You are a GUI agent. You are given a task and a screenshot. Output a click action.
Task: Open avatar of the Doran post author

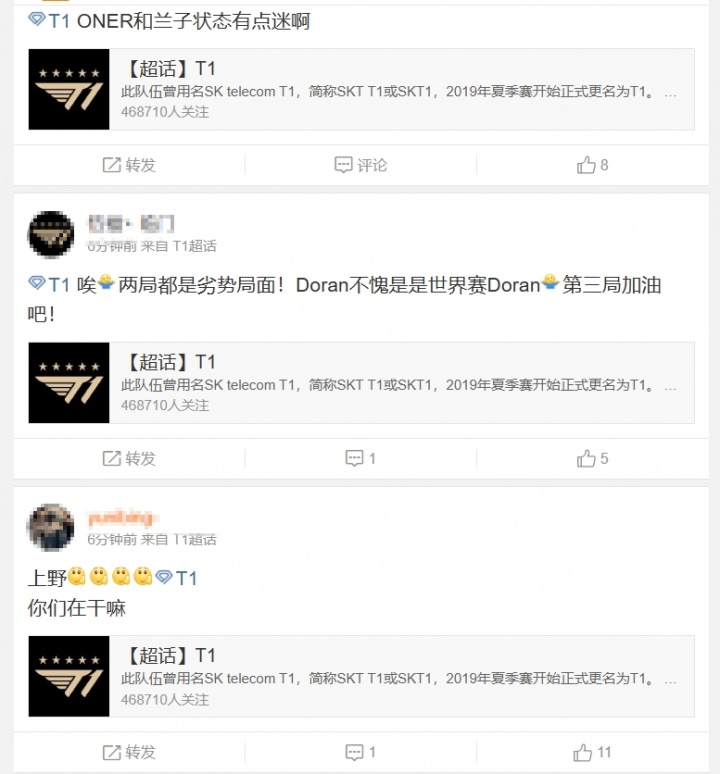pyautogui.click(x=50, y=235)
